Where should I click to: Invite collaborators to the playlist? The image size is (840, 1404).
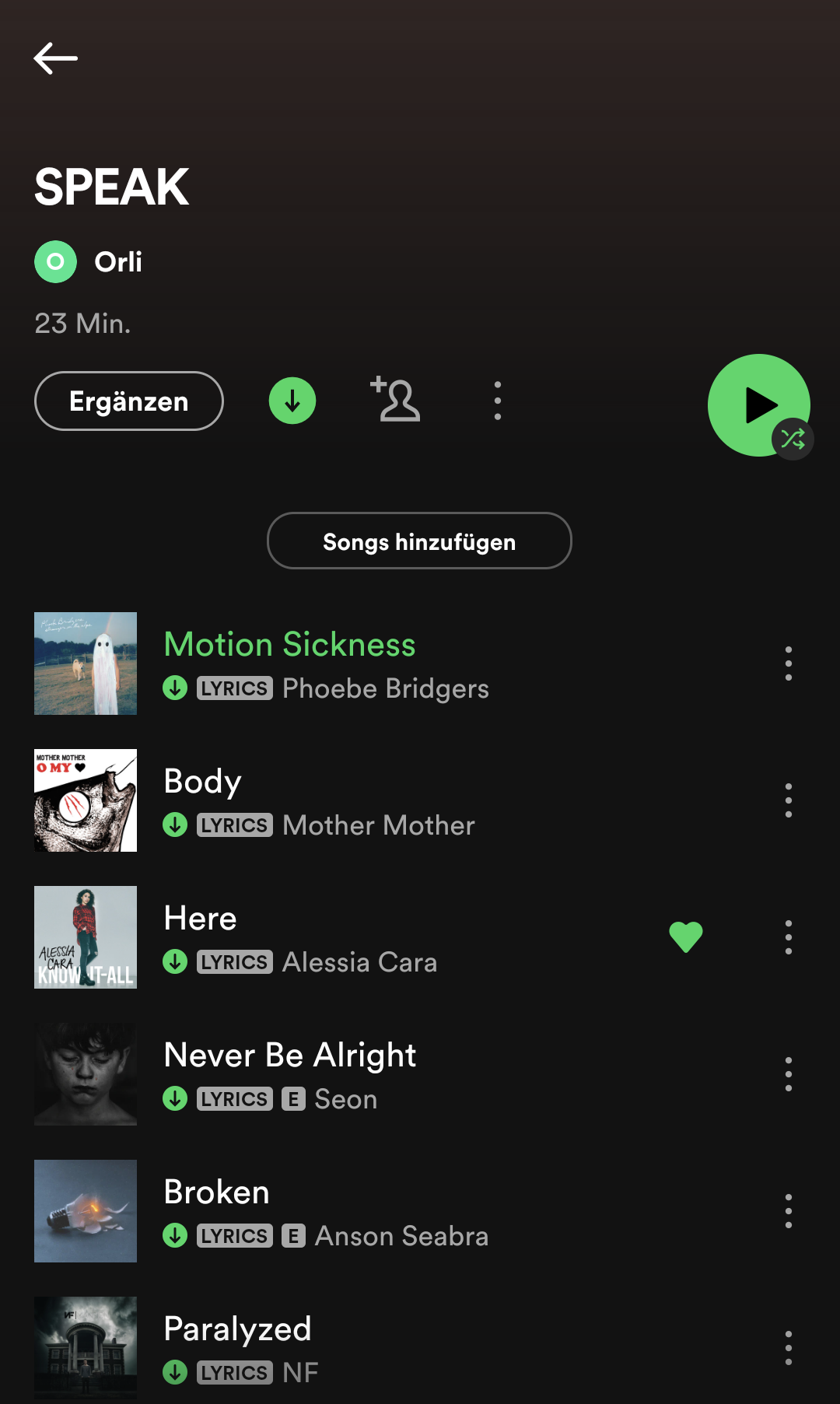396,400
